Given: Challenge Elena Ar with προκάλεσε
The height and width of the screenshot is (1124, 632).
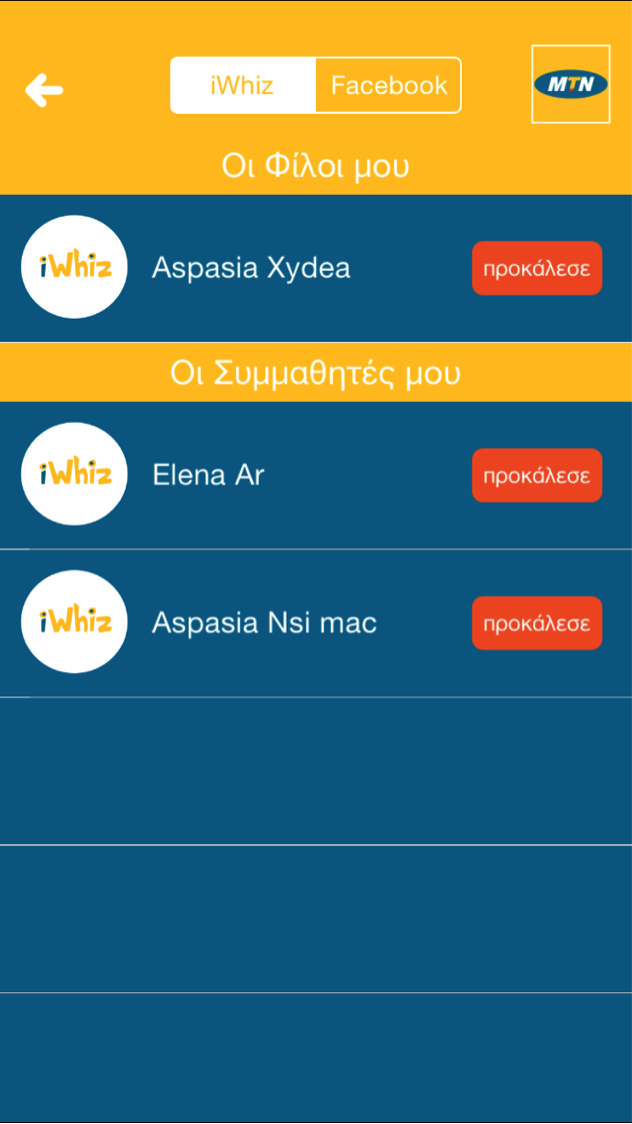Looking at the screenshot, I should pyautogui.click(x=537, y=475).
